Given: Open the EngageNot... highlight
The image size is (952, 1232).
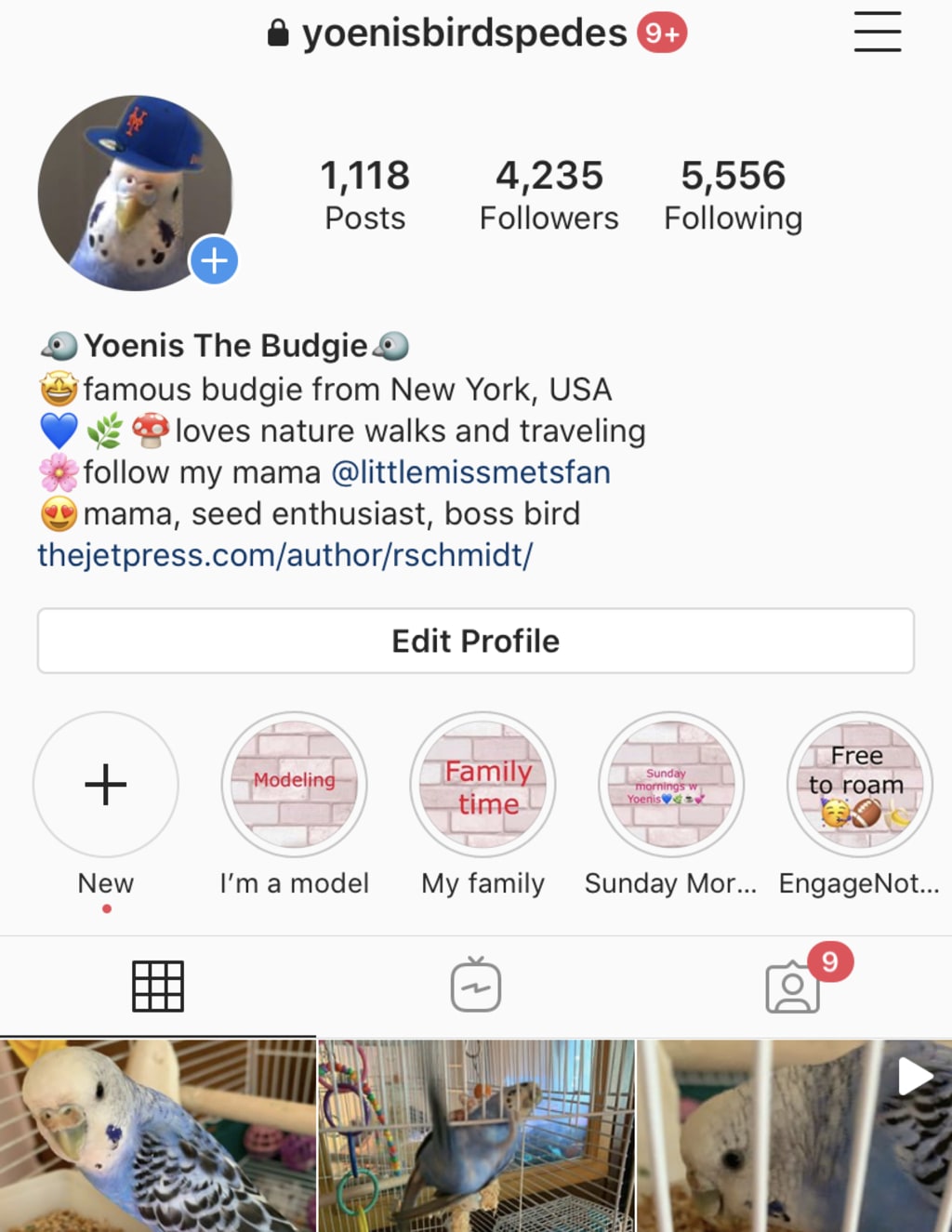Looking at the screenshot, I should (x=859, y=785).
